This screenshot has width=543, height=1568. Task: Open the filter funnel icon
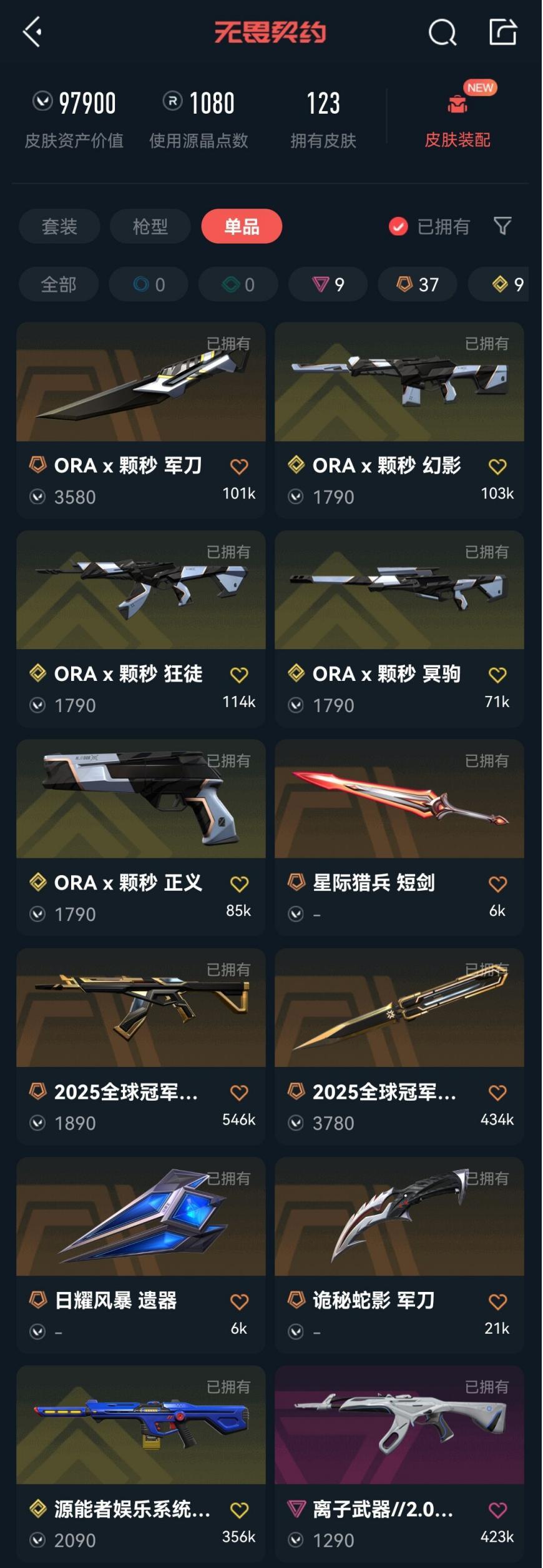(502, 226)
